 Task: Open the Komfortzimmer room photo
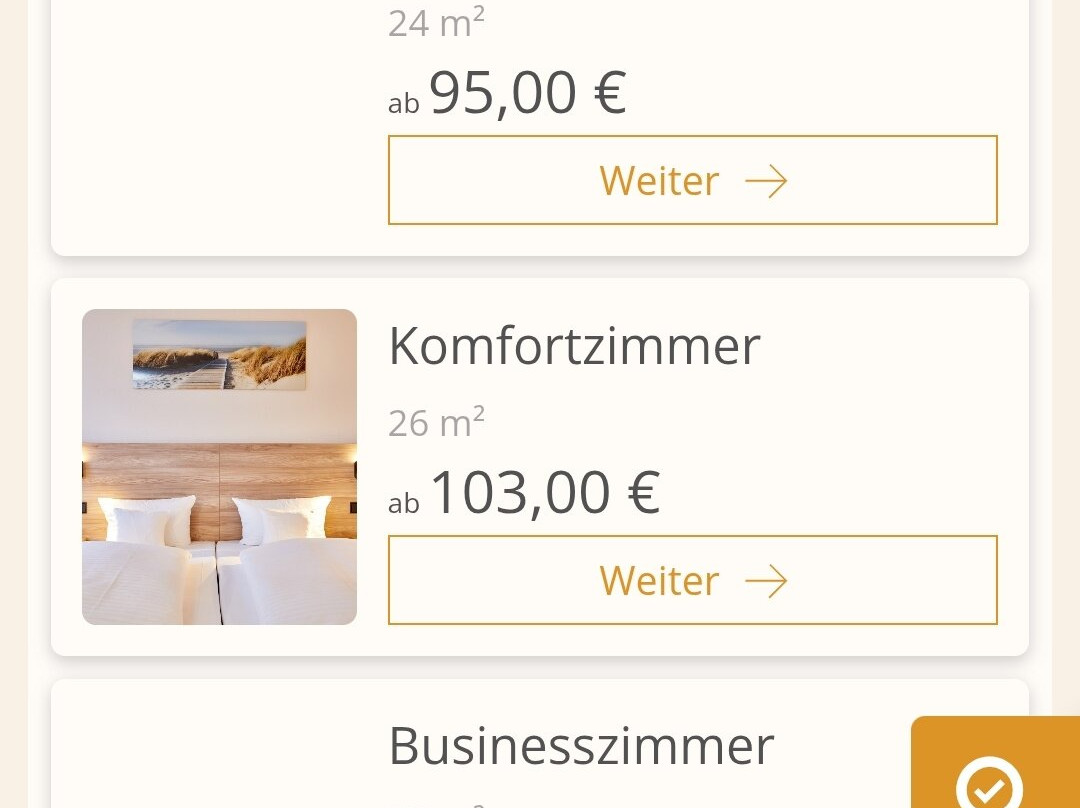(219, 467)
